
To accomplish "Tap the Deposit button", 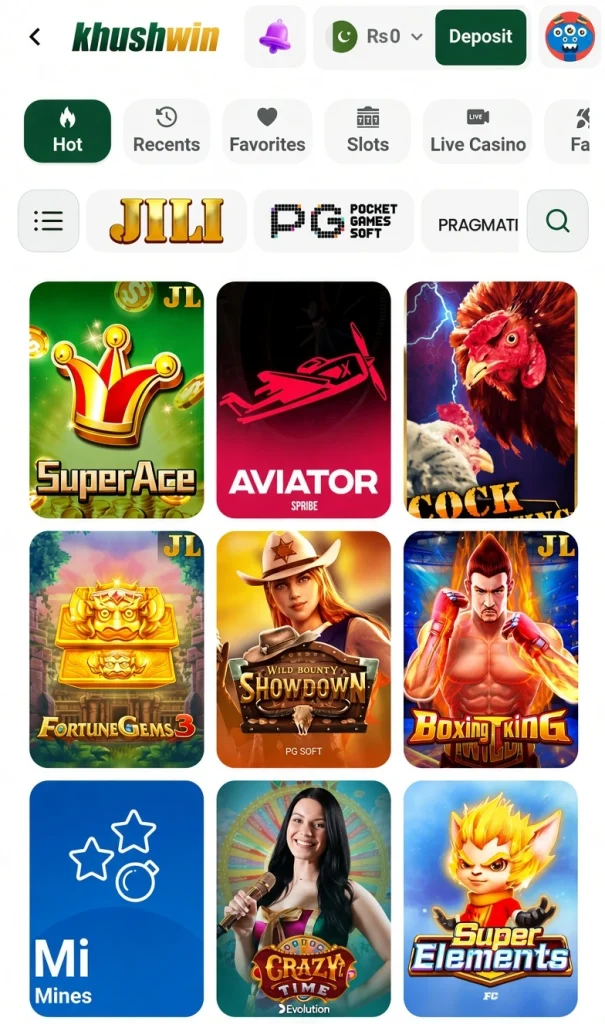I will click(480, 37).
